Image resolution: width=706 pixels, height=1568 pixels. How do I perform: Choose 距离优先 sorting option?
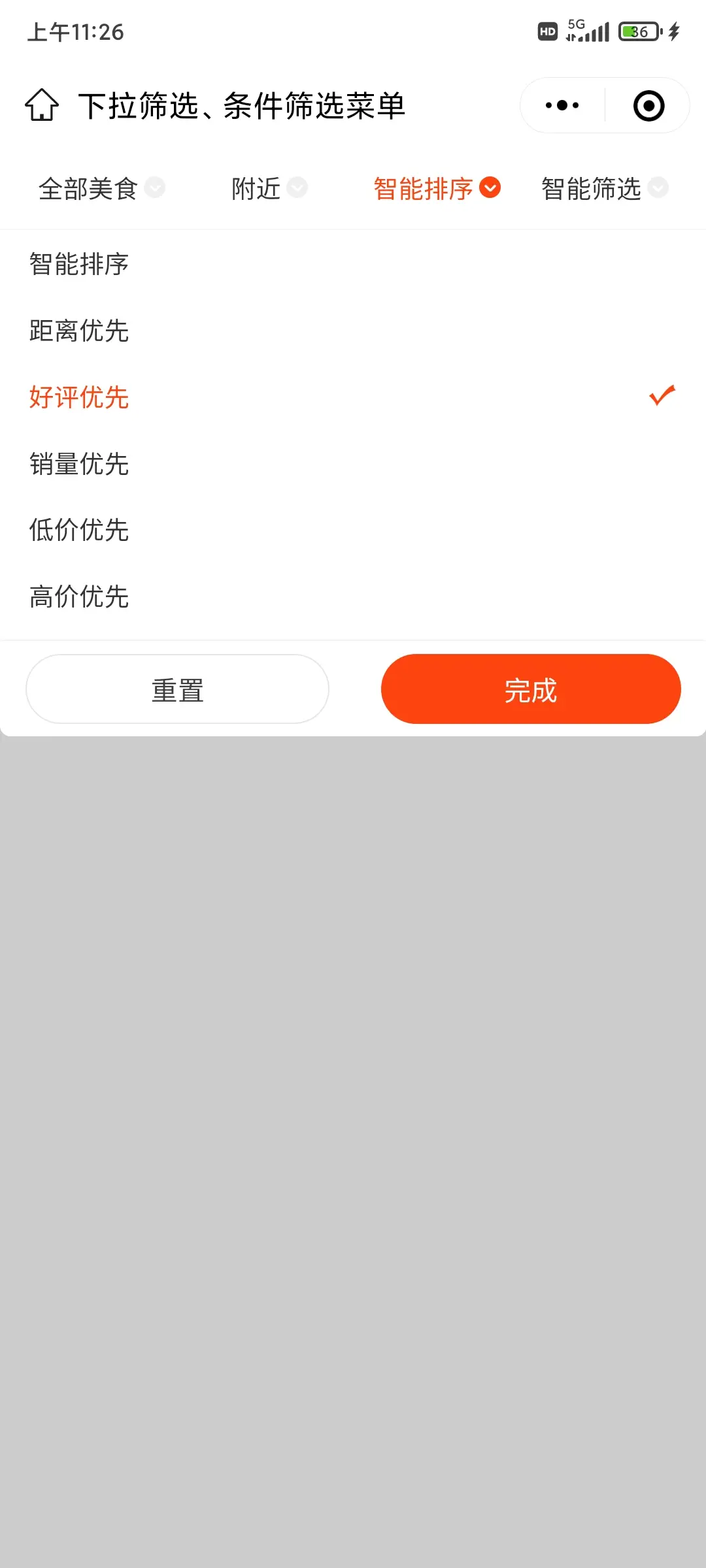[79, 331]
